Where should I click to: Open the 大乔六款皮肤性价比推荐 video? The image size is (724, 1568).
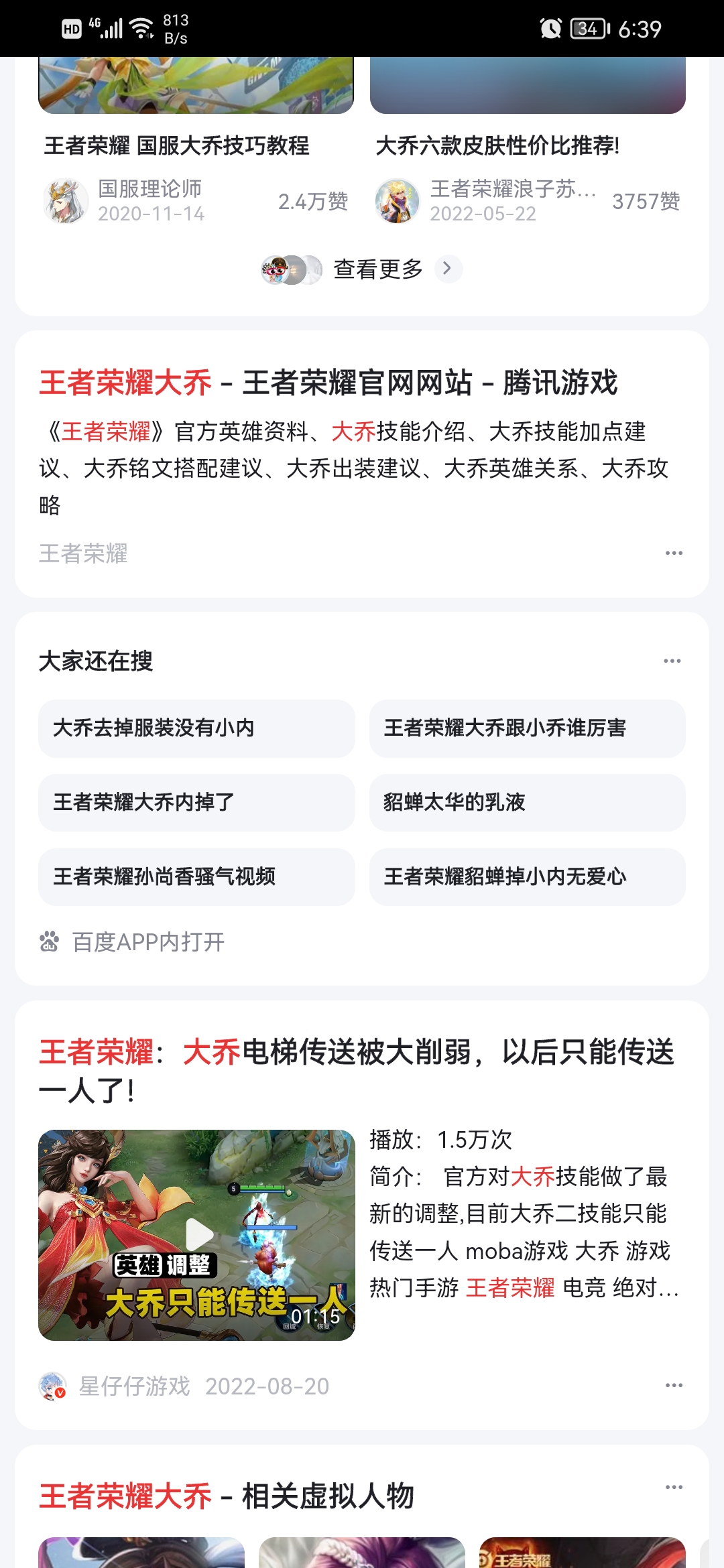pyautogui.click(x=497, y=145)
